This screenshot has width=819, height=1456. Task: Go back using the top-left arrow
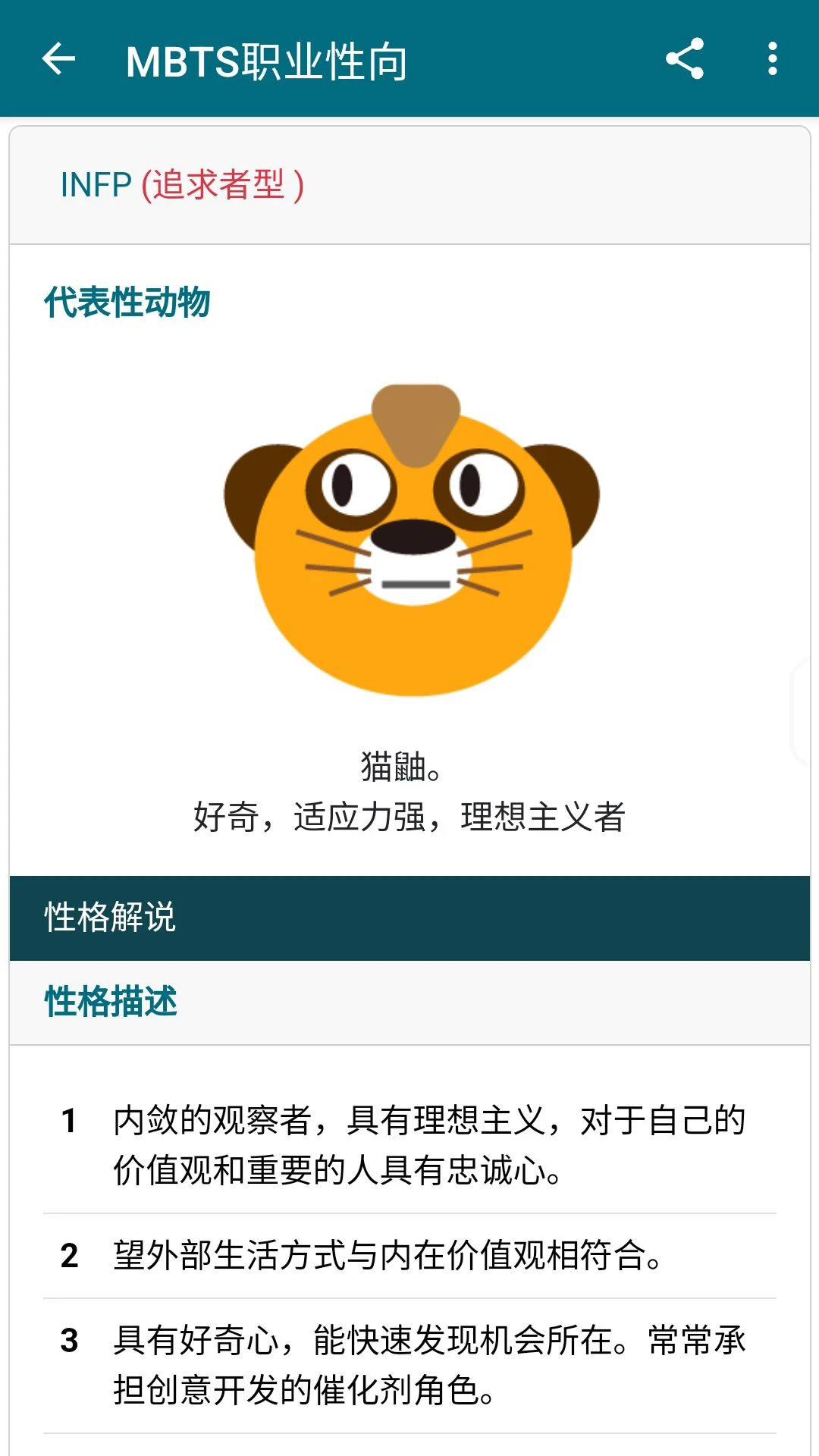click(58, 59)
